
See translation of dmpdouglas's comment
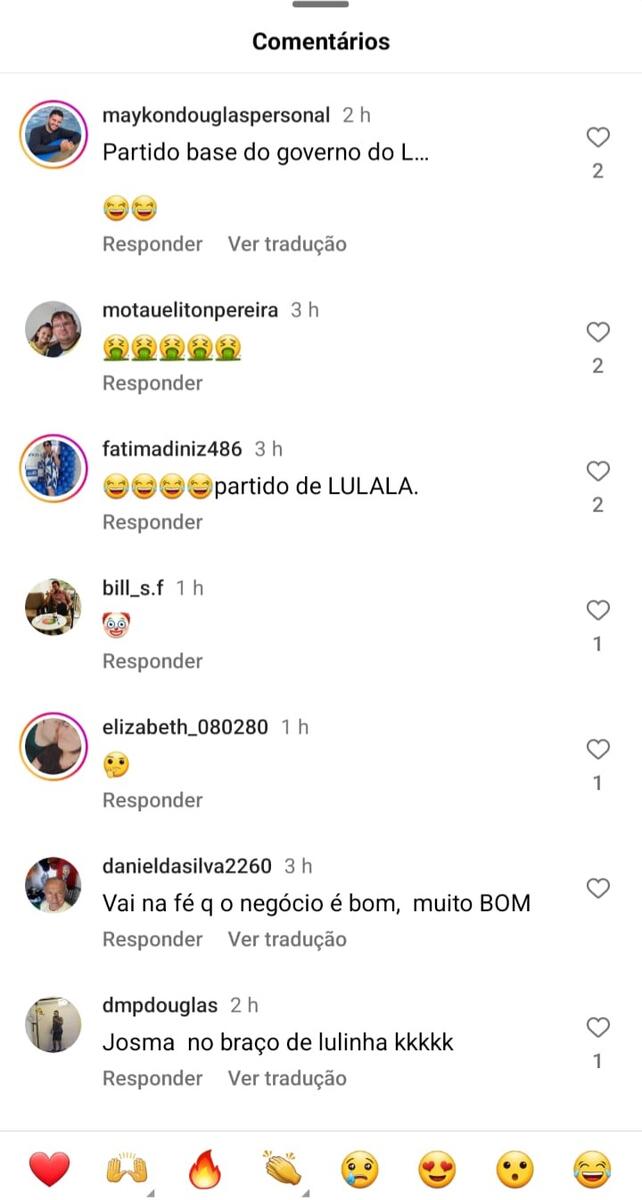(287, 1078)
